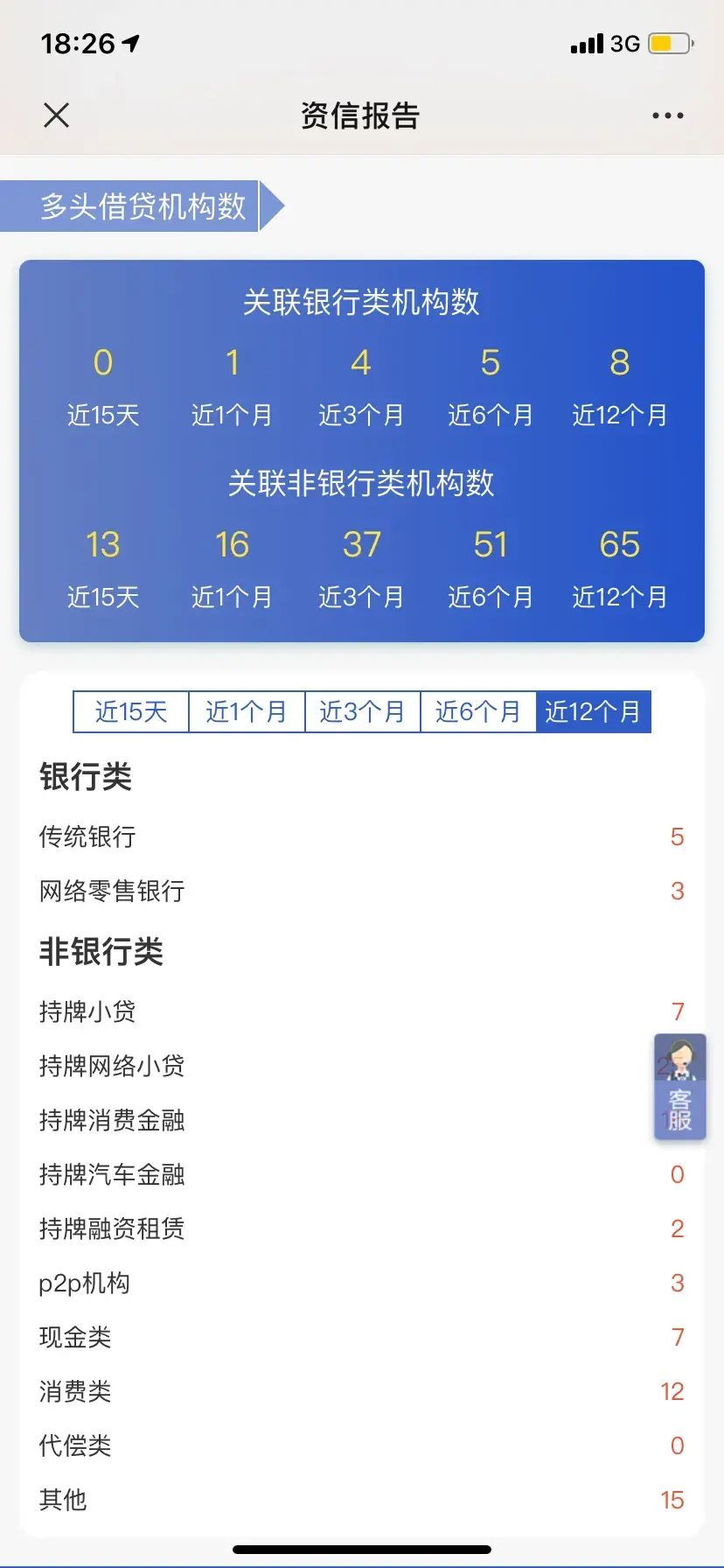This screenshot has height=1568, width=724.
Task: Open the customer service (客服) floating icon
Action: (679, 1088)
